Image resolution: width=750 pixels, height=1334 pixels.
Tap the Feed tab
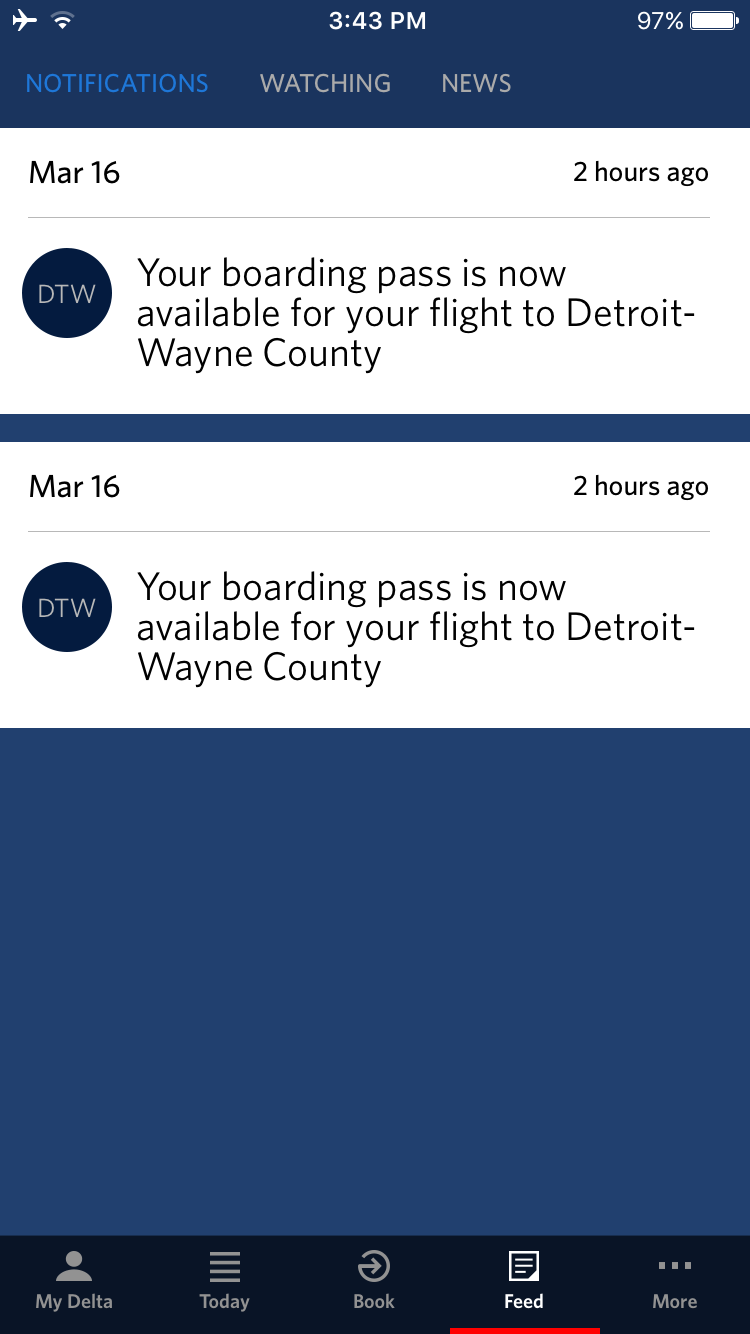pyautogui.click(x=524, y=1282)
